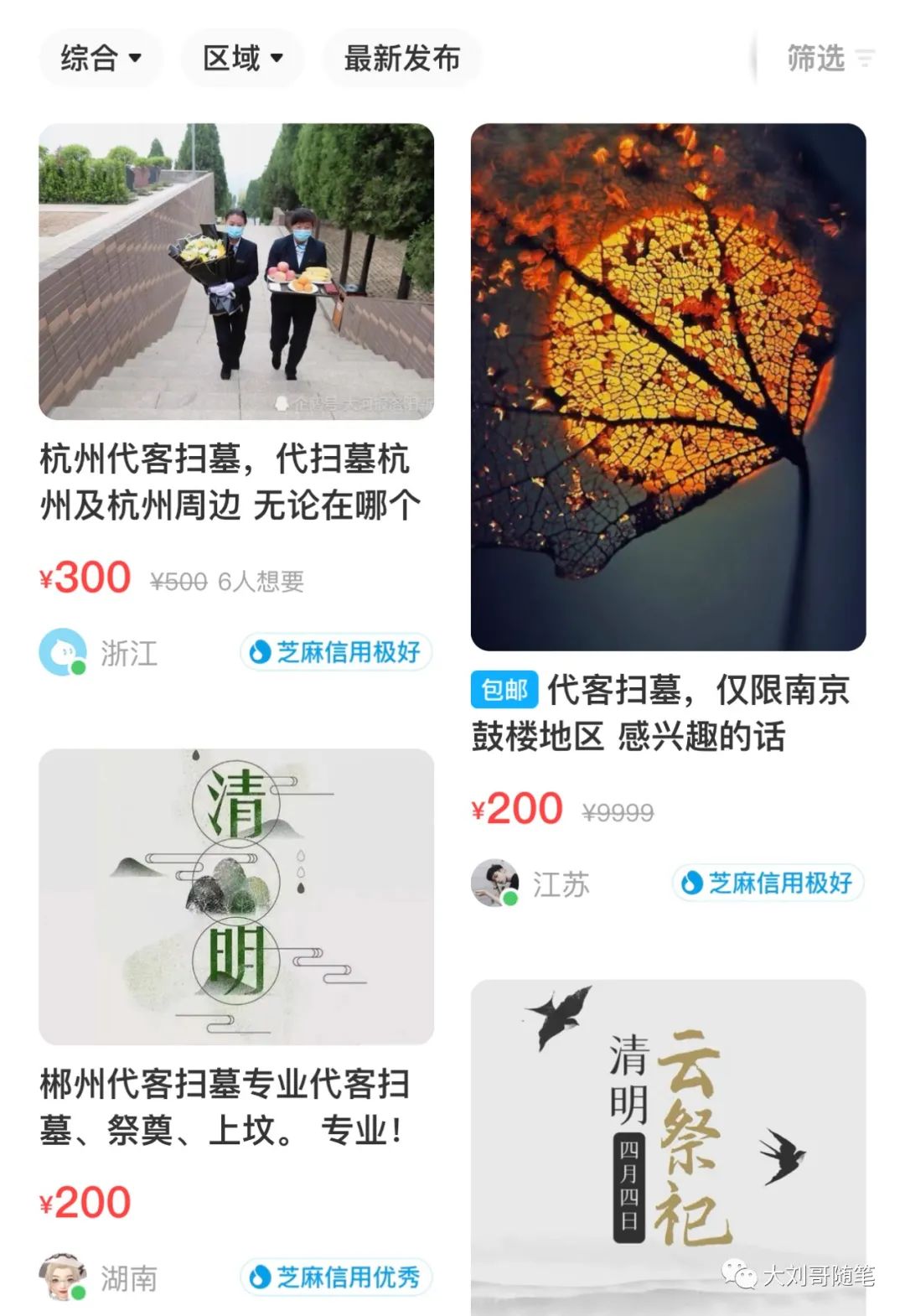Open the 江苏 seller's profile avatar

(x=494, y=883)
